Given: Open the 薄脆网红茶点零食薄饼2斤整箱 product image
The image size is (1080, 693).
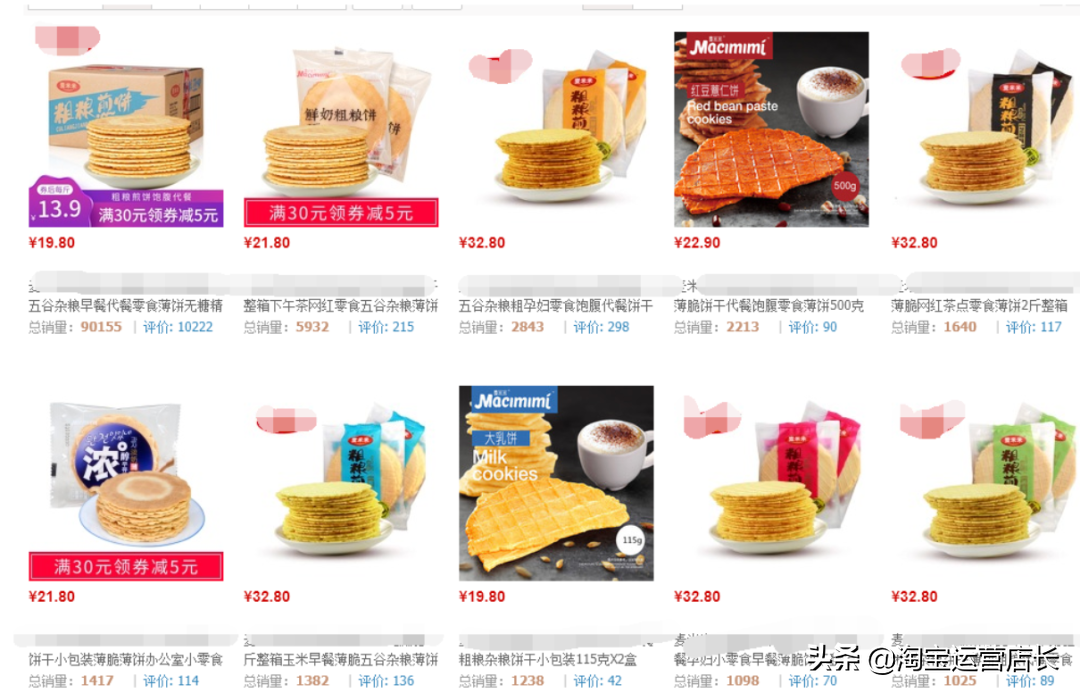Looking at the screenshot, I should click(986, 130).
